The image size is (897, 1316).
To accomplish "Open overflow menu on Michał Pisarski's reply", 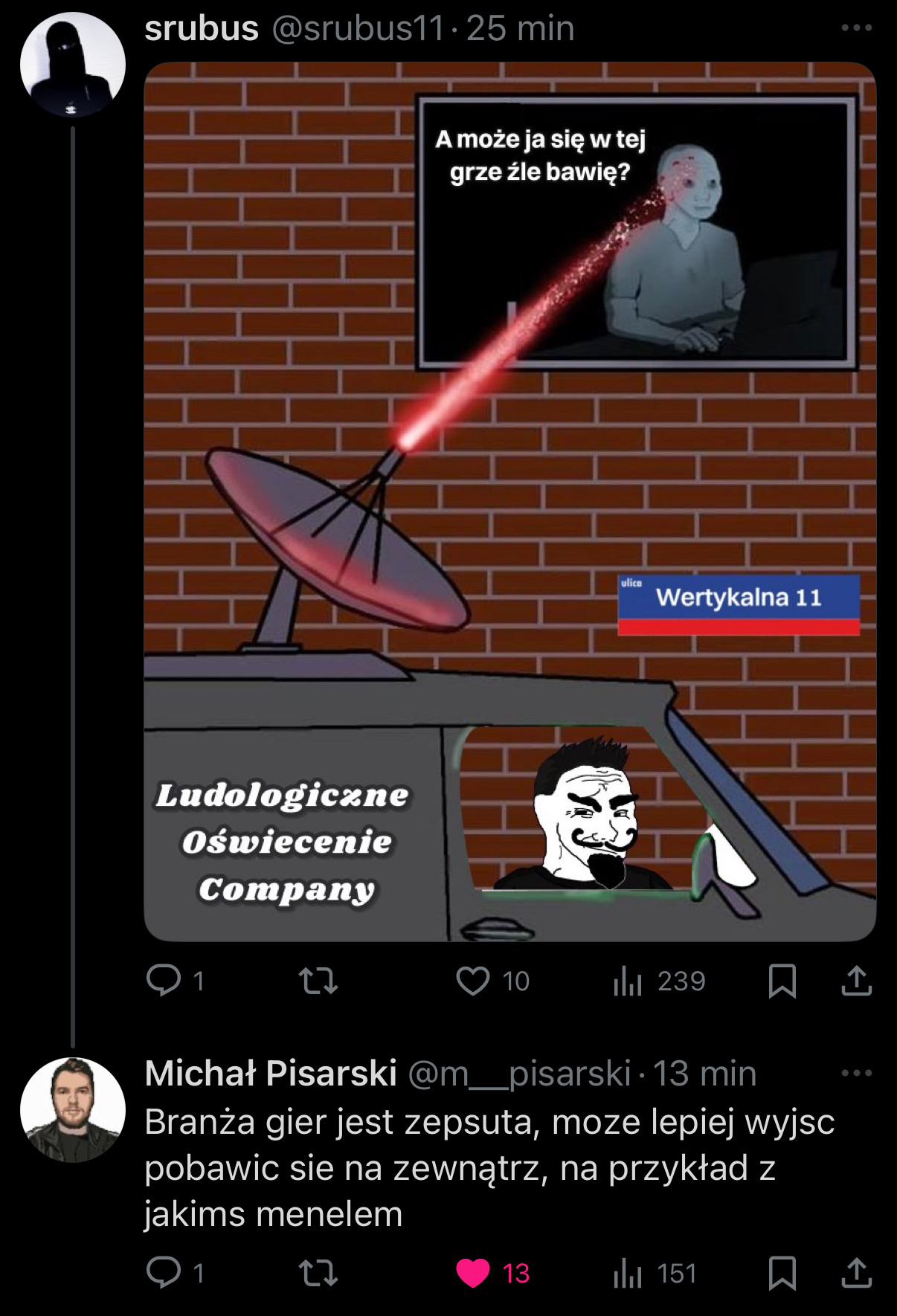I will point(856,1073).
